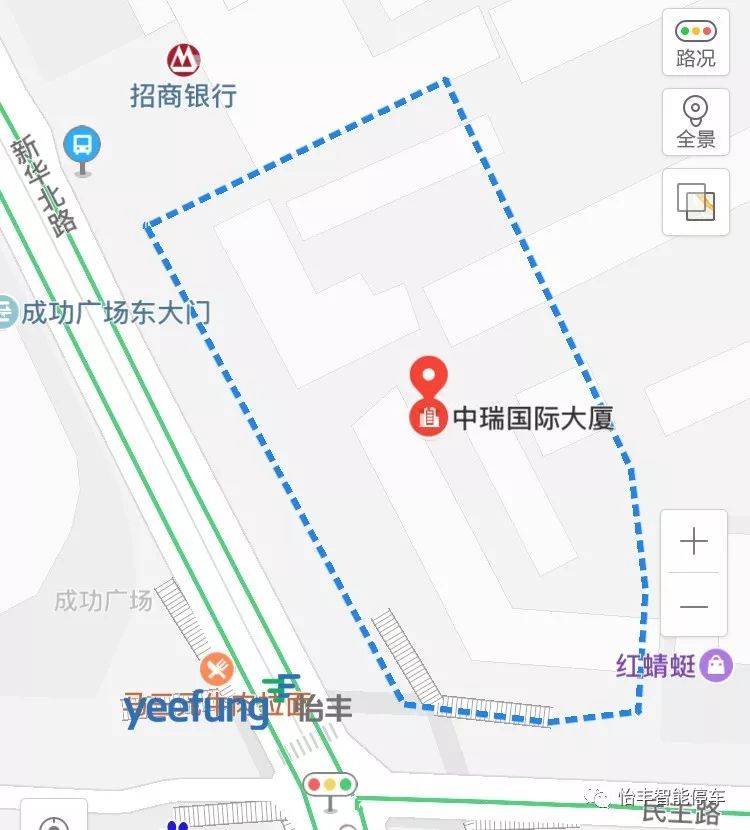Open the 成功广场东大门 place marker
The image size is (750, 830).
[8, 312]
